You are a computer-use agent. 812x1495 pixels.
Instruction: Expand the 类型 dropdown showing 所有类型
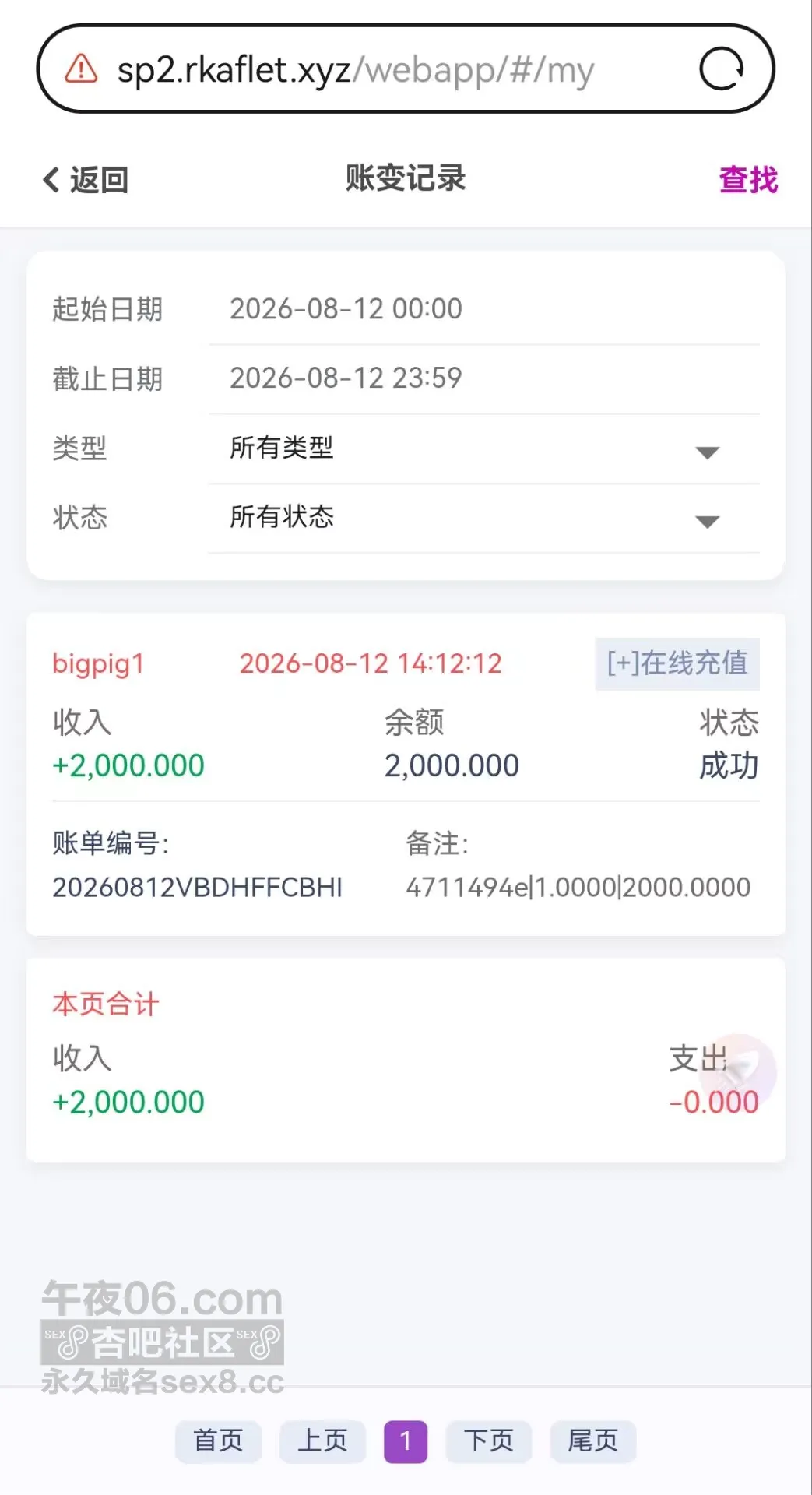pos(483,448)
